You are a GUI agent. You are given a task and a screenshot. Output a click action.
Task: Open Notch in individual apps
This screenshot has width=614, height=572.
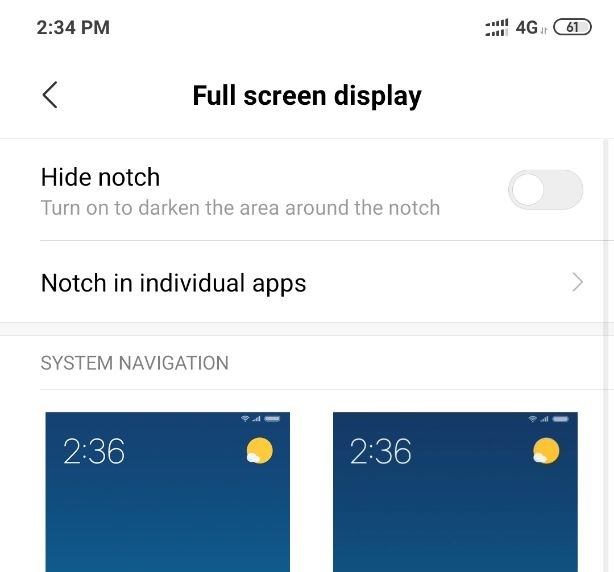307,283
